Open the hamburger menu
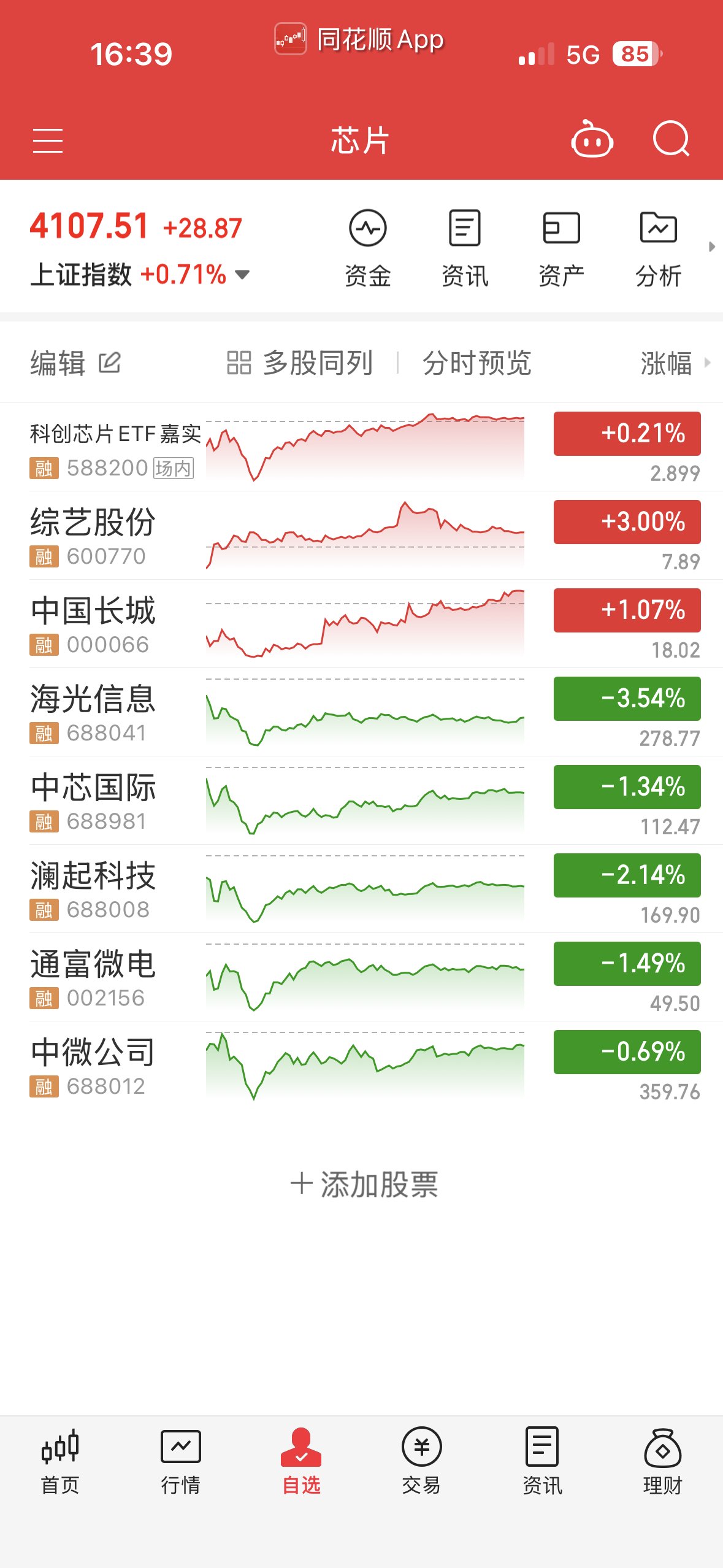The width and height of the screenshot is (723, 1568). [48, 140]
